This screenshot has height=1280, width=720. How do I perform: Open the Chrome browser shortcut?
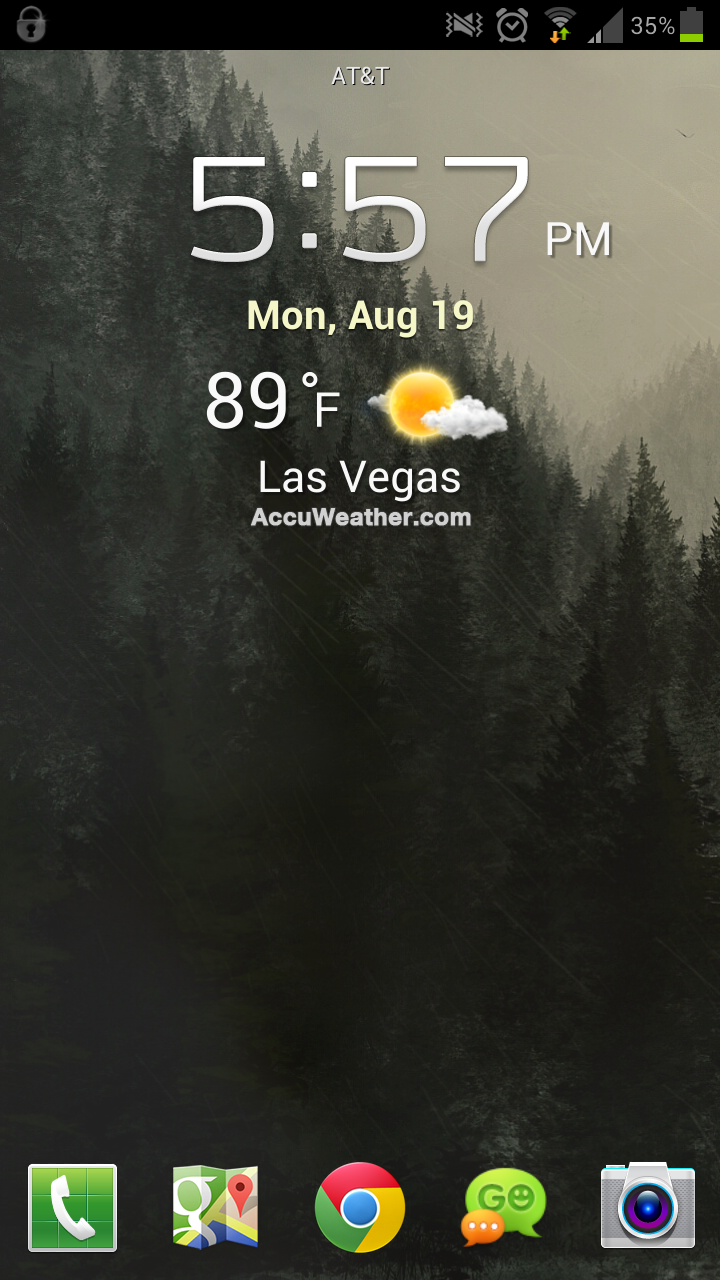tap(360, 1208)
